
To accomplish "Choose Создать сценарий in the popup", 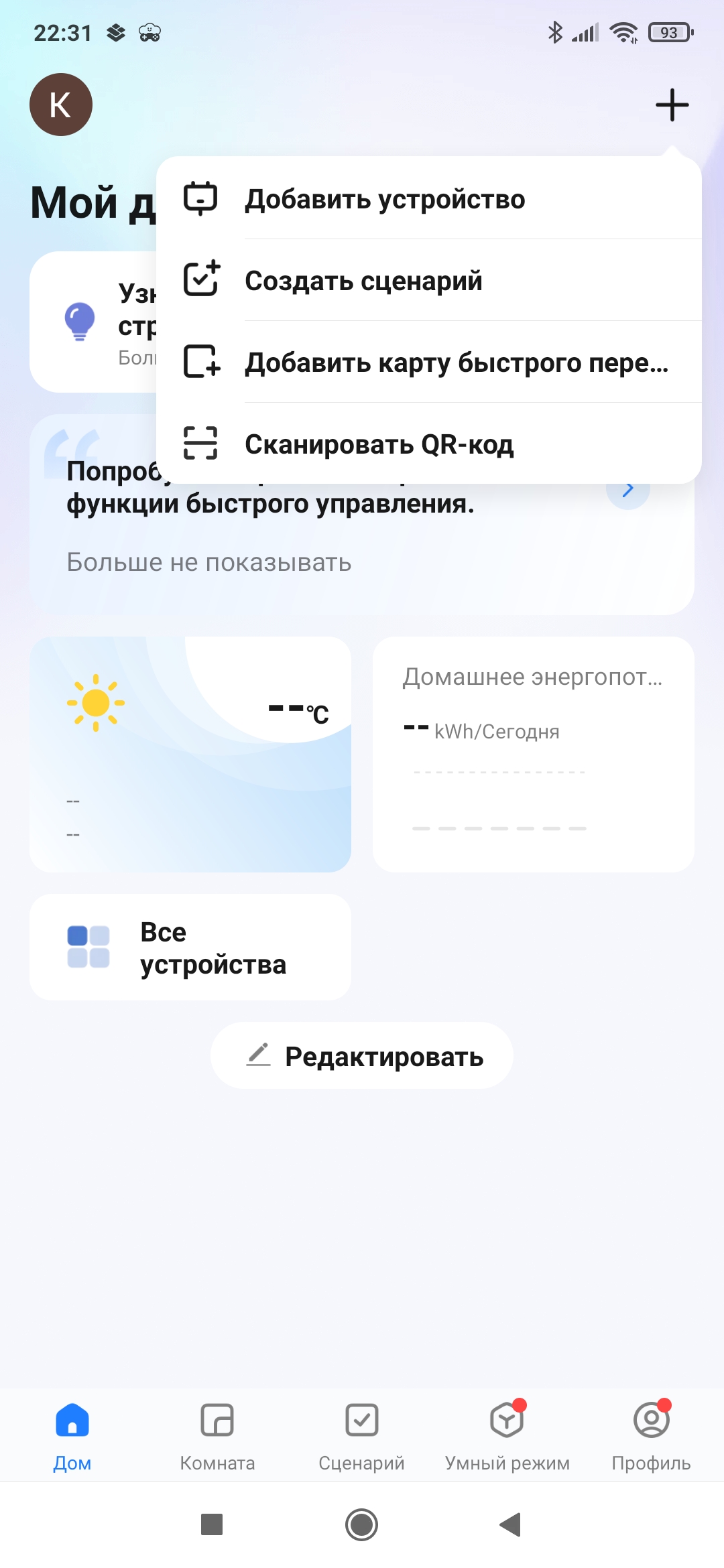I will 363,281.
